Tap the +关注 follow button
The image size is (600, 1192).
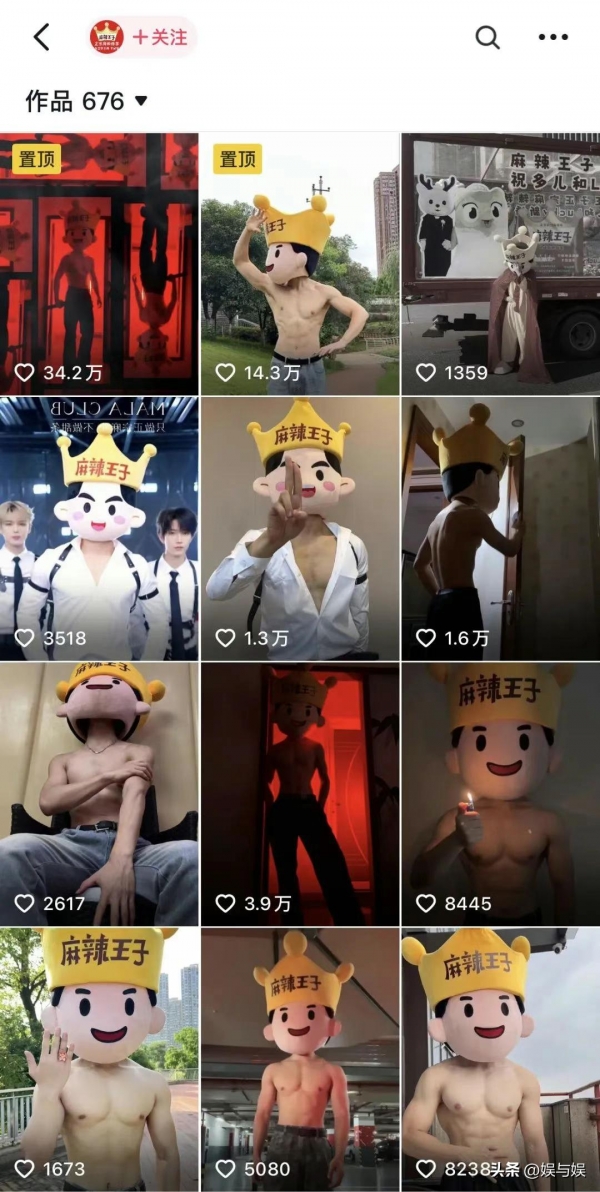coord(159,37)
